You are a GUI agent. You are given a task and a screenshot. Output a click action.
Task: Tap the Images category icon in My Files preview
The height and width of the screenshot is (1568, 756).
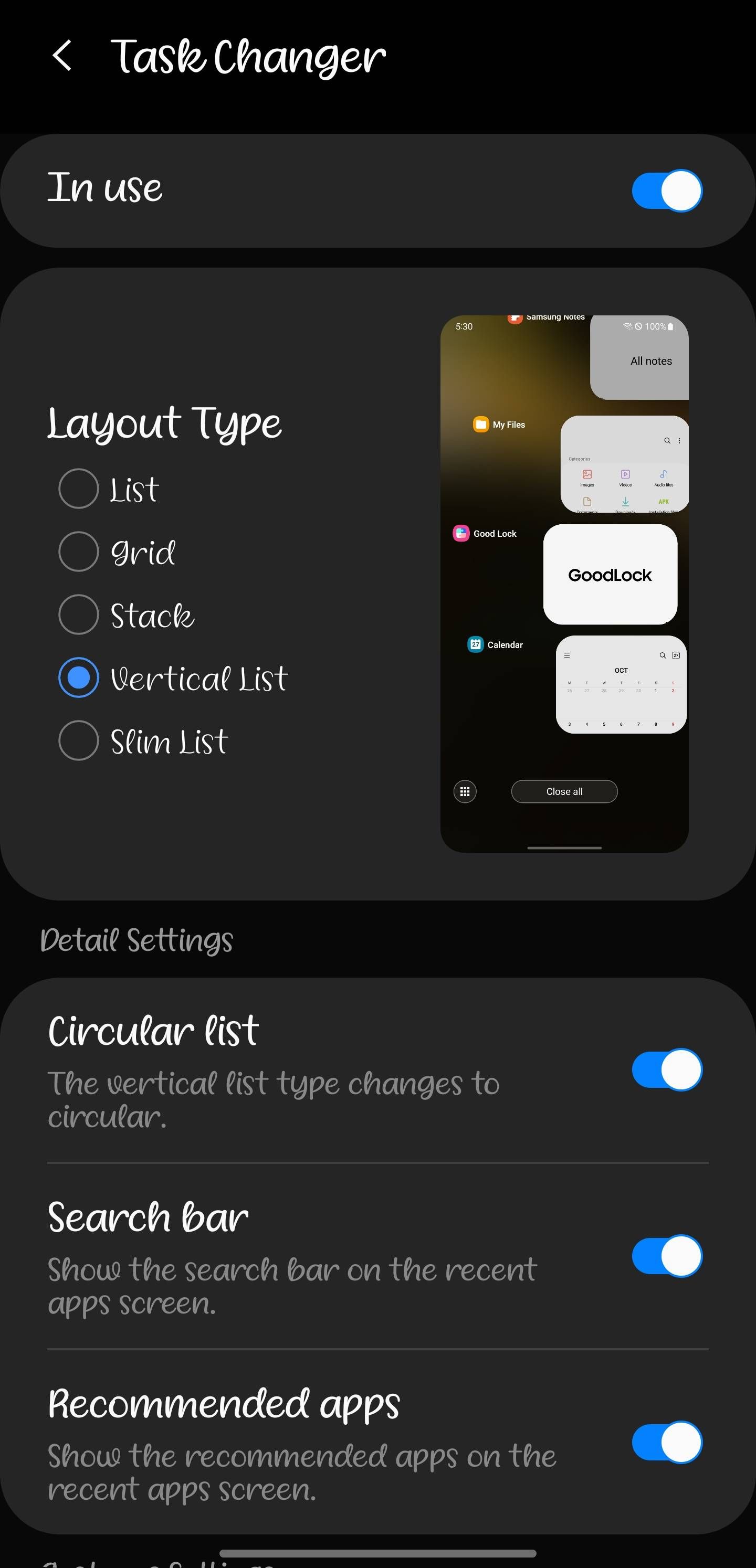[586, 475]
